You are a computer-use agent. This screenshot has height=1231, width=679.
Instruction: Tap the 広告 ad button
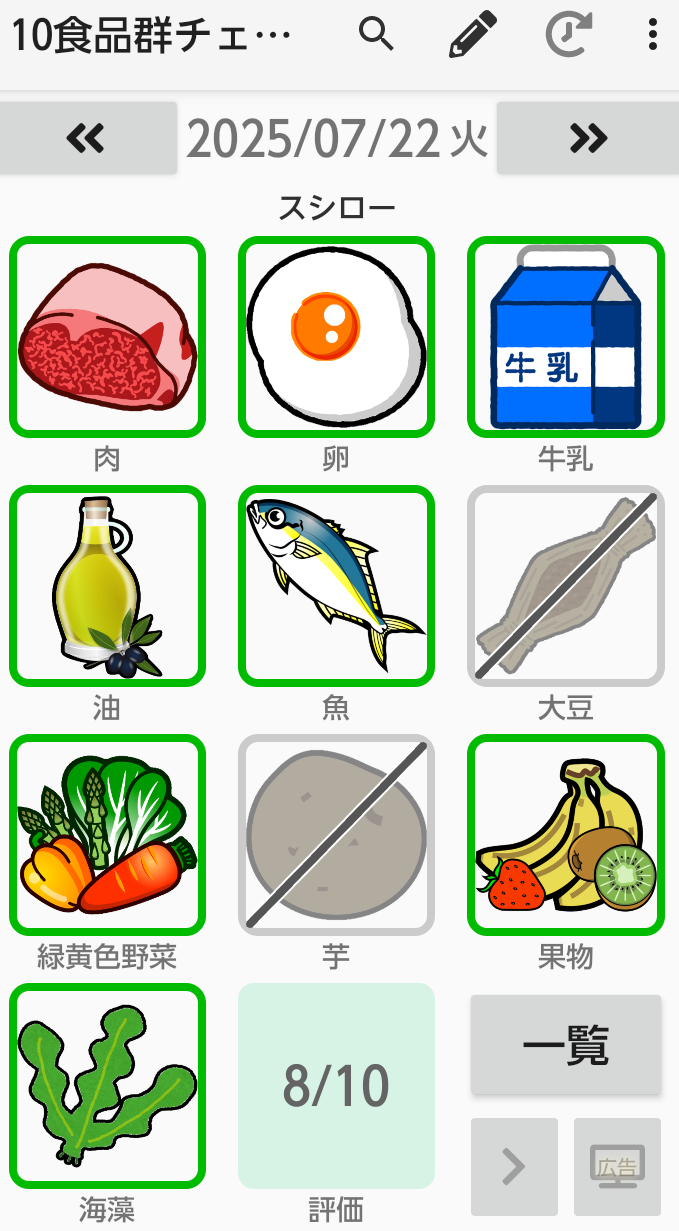click(x=617, y=1166)
